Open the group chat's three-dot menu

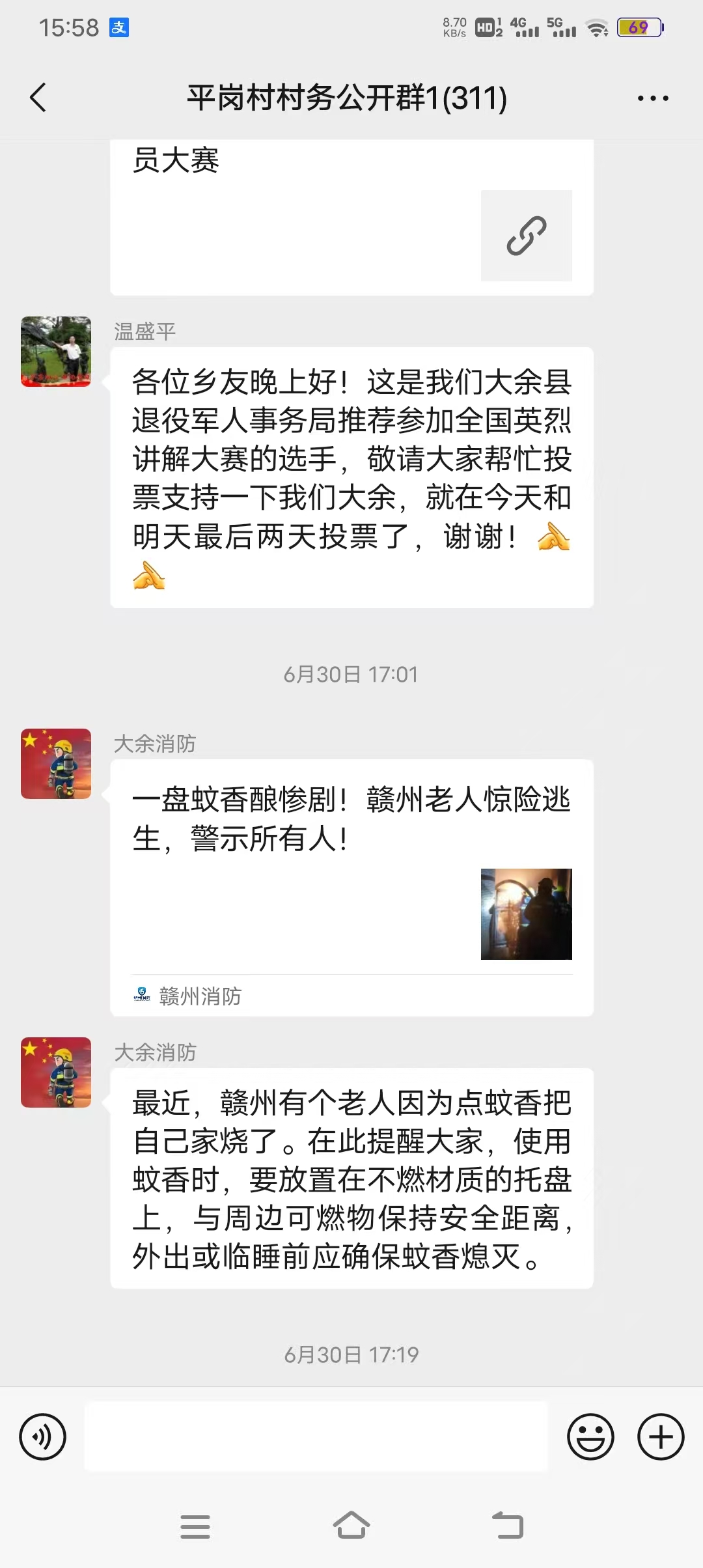652,98
